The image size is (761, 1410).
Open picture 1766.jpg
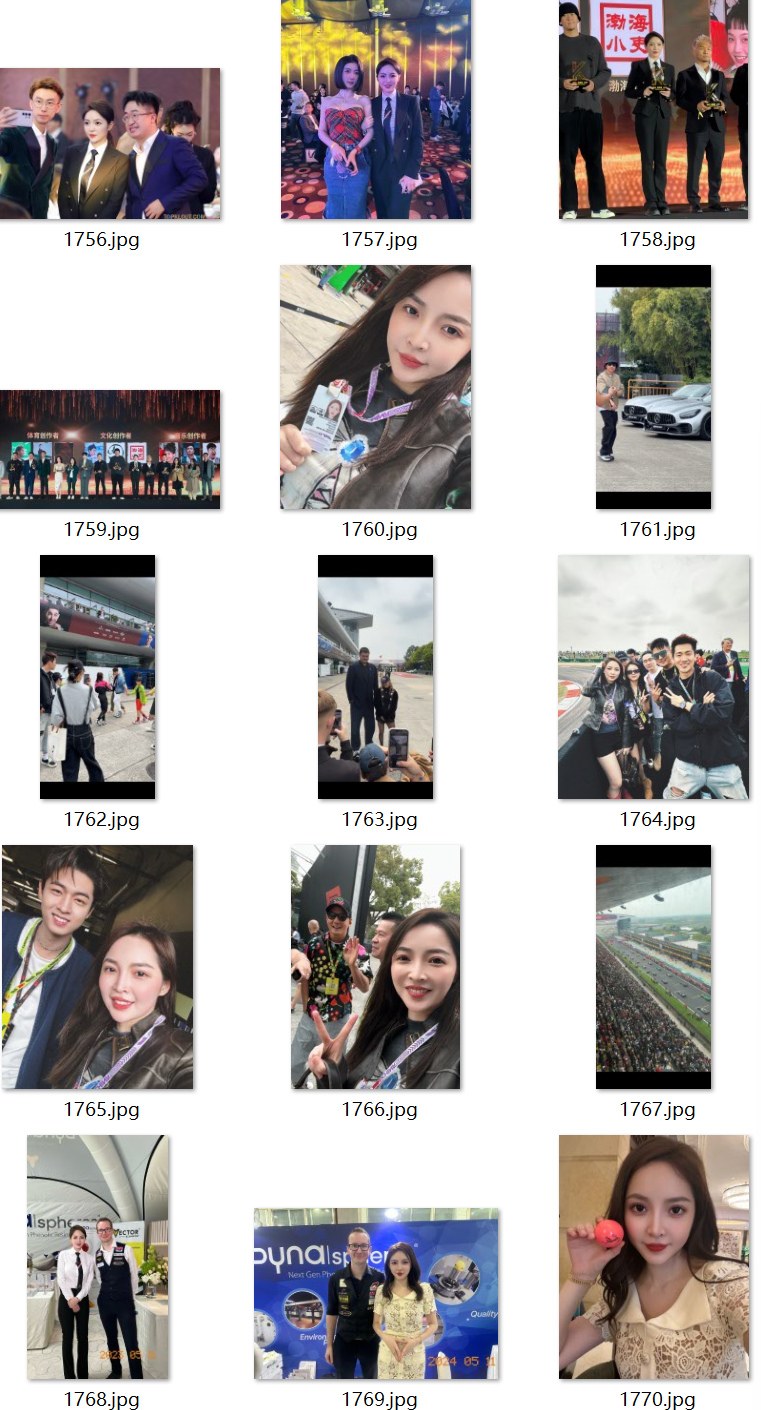click(x=376, y=967)
